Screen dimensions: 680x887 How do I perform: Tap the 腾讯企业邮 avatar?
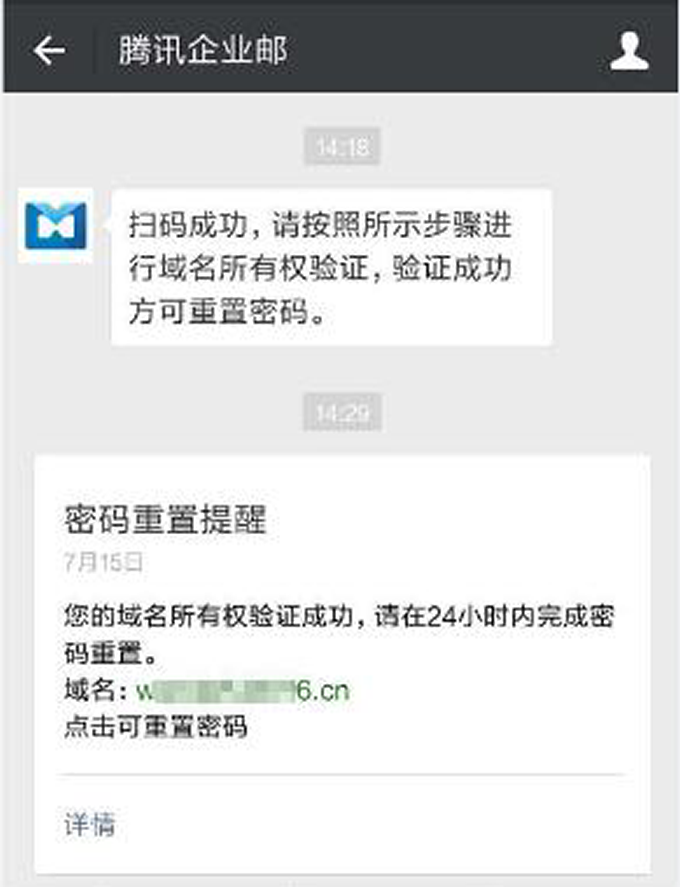click(x=56, y=225)
